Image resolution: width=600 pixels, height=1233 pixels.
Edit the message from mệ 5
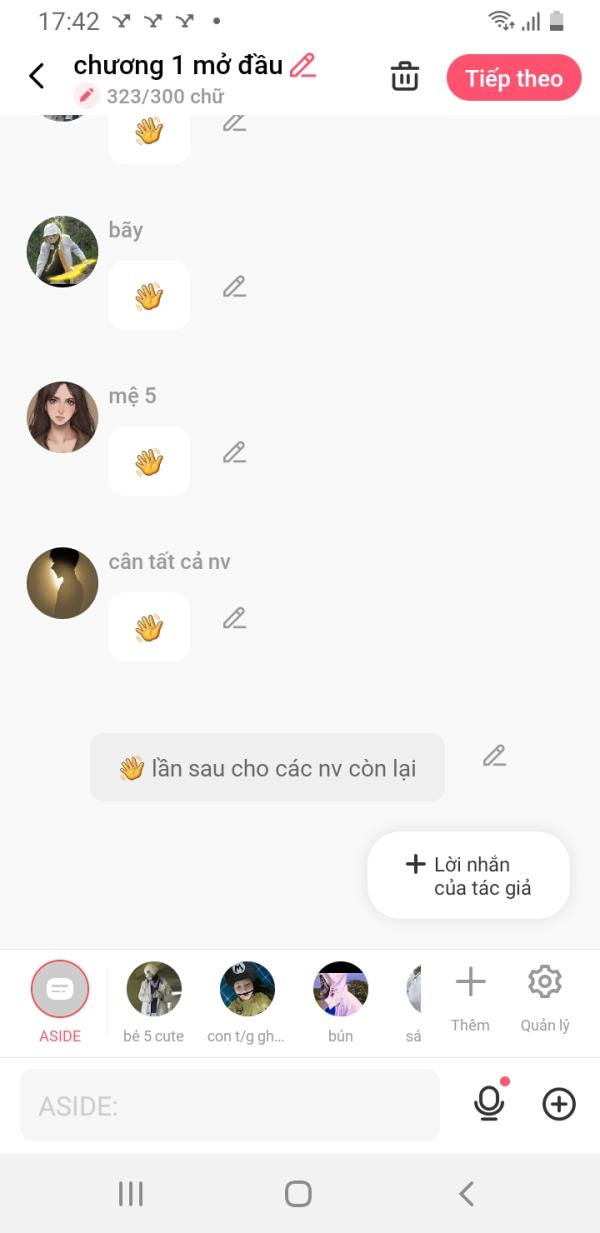pyautogui.click(x=234, y=453)
